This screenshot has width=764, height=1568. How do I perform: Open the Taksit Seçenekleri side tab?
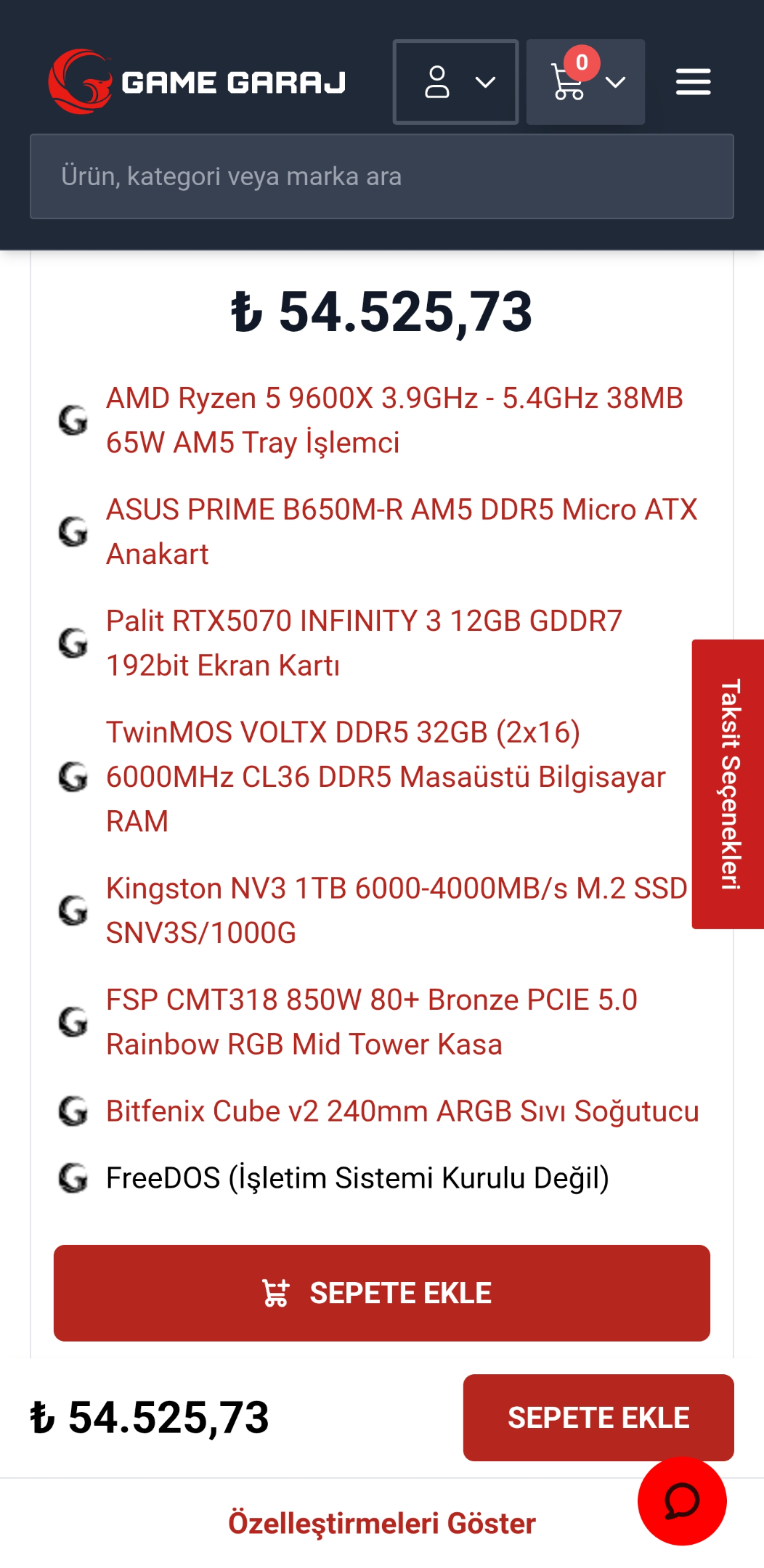(728, 784)
